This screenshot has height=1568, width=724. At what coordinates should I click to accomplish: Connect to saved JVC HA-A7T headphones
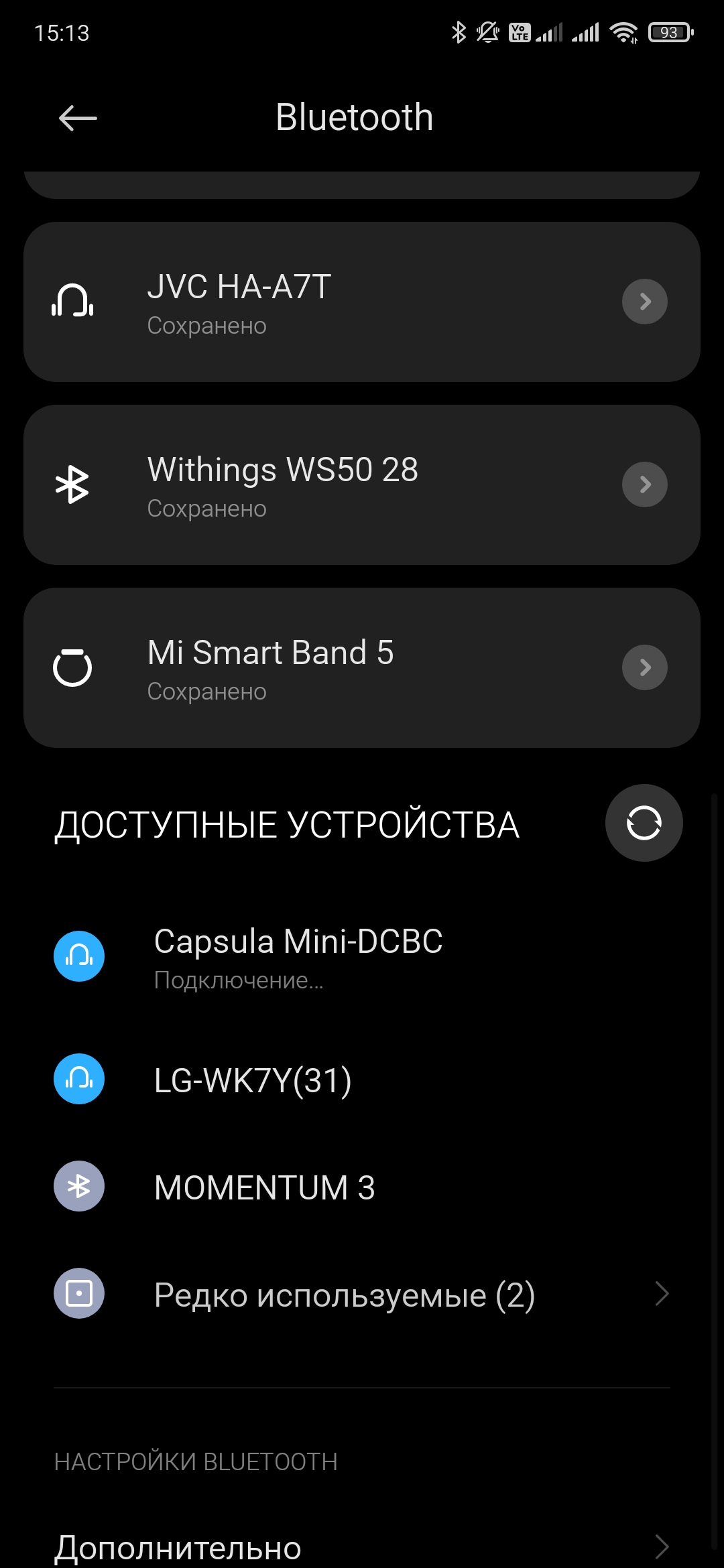click(x=302, y=302)
